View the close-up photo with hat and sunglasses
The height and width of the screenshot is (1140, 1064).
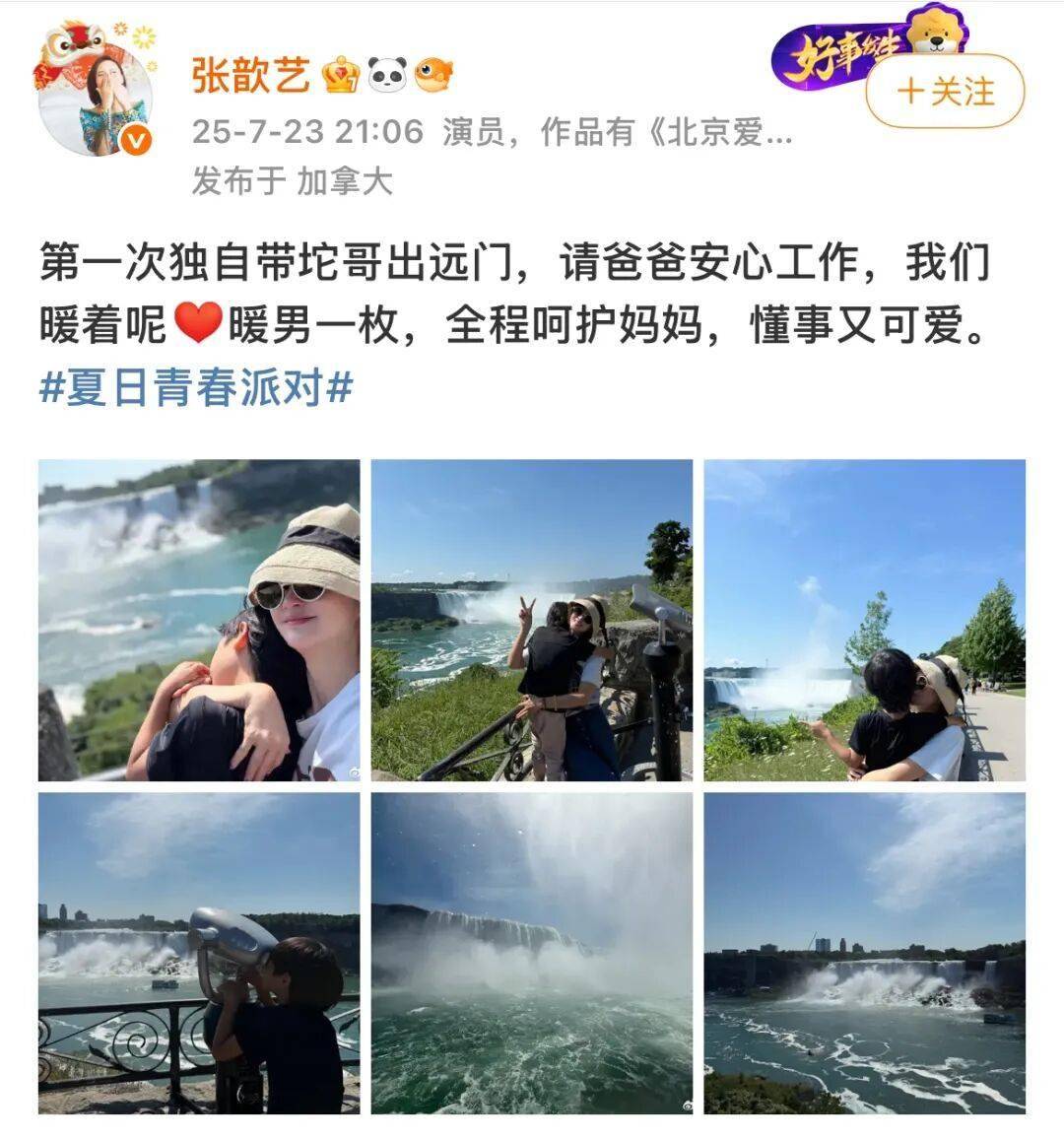pyautogui.click(x=199, y=620)
